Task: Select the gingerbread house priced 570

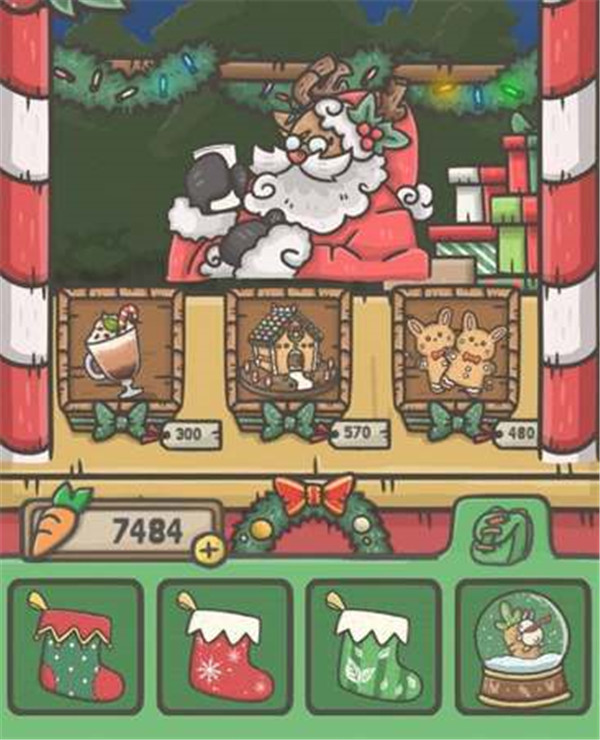Action: (289, 355)
